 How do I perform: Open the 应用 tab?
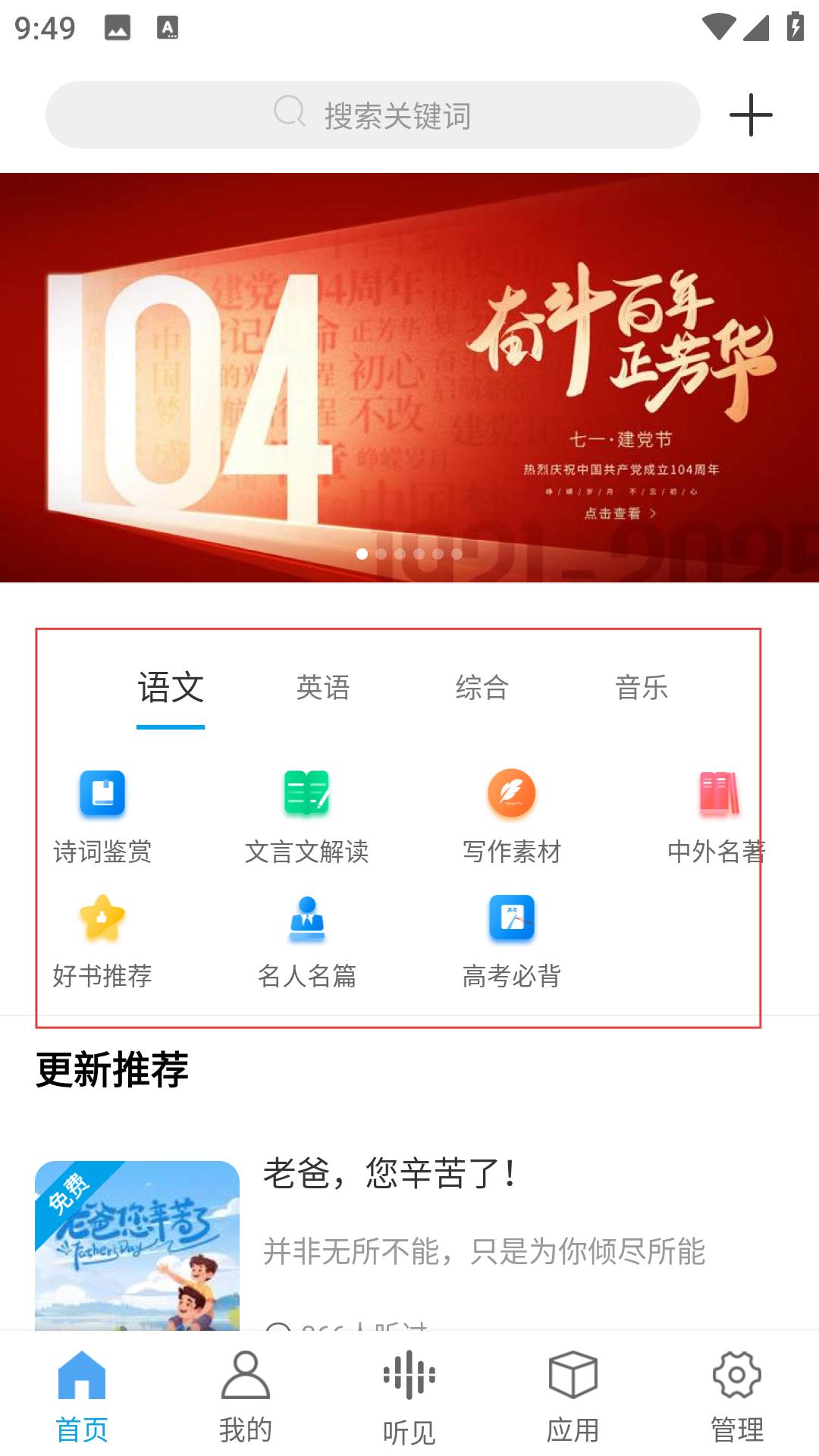point(573,1397)
